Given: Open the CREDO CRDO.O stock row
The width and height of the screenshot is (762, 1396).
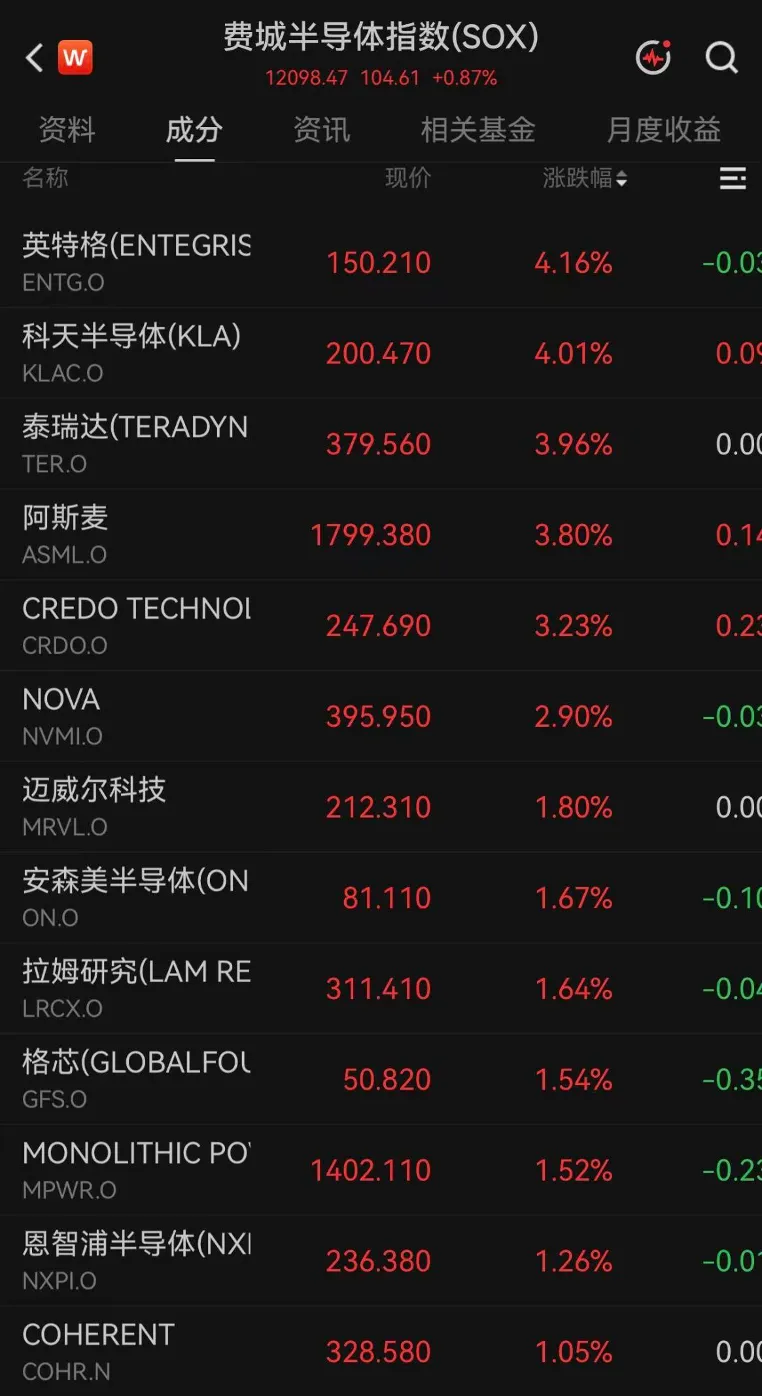Looking at the screenshot, I should click(381, 626).
